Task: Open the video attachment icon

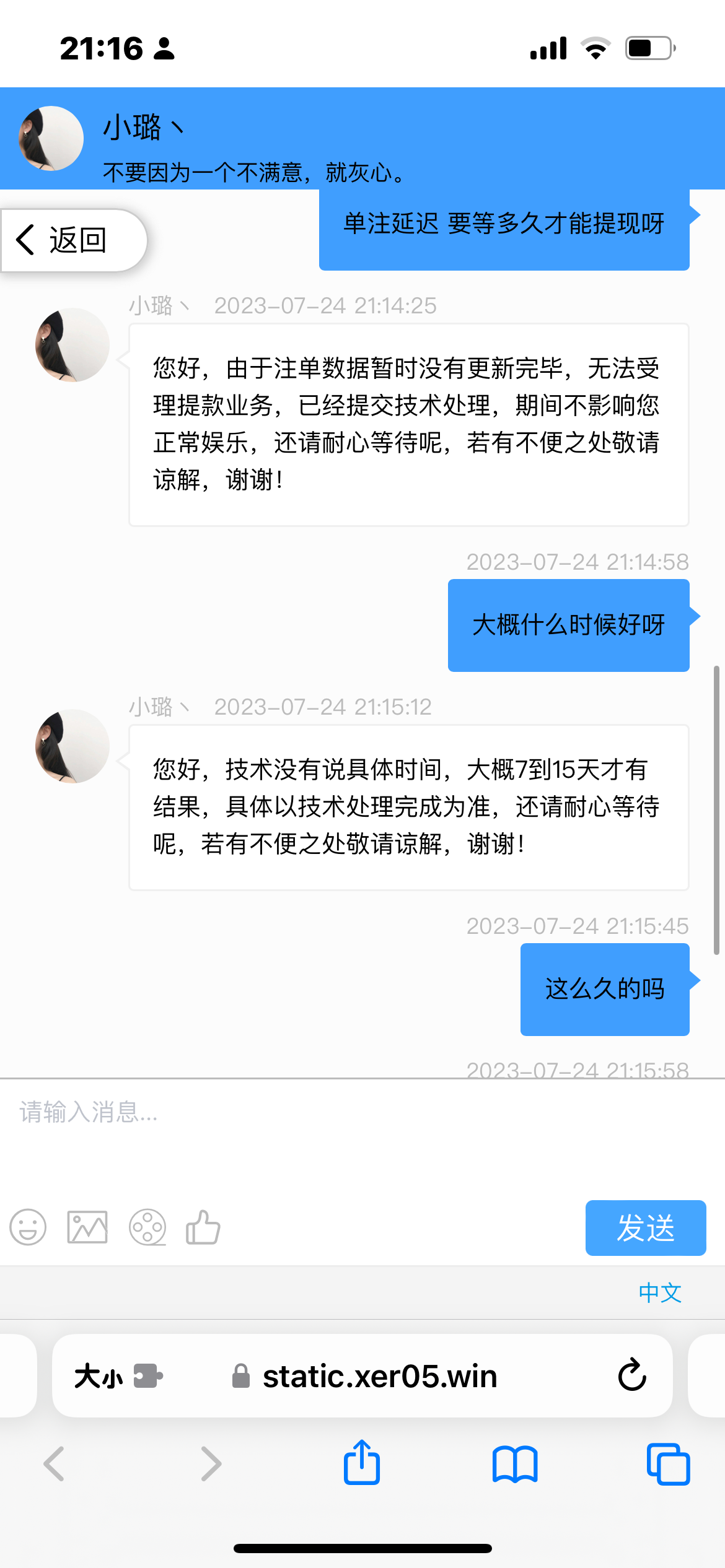Action: (x=147, y=1227)
